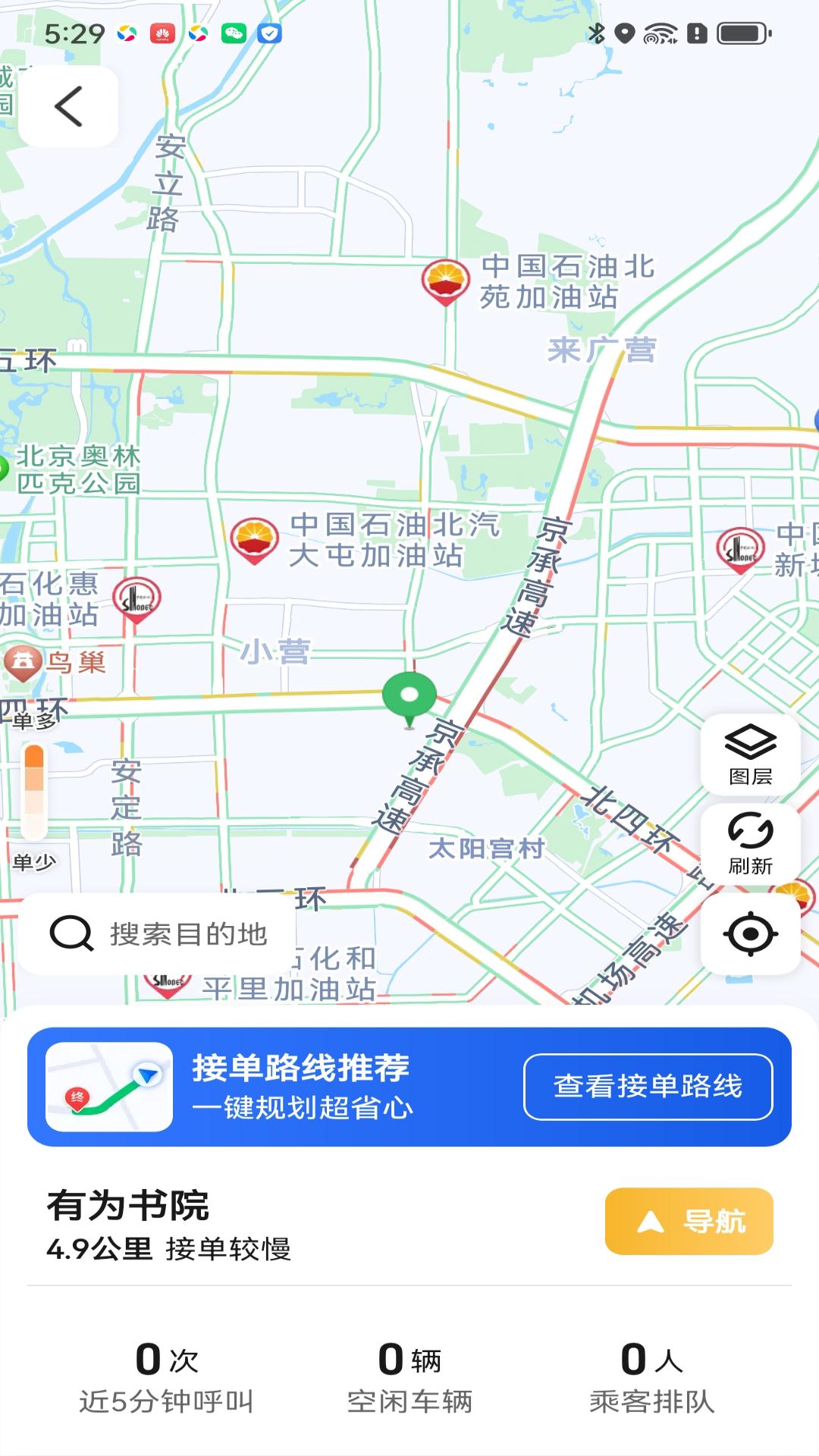Select the 中国石油北苑加油站 map pin
The image size is (819, 1456).
pyautogui.click(x=445, y=282)
